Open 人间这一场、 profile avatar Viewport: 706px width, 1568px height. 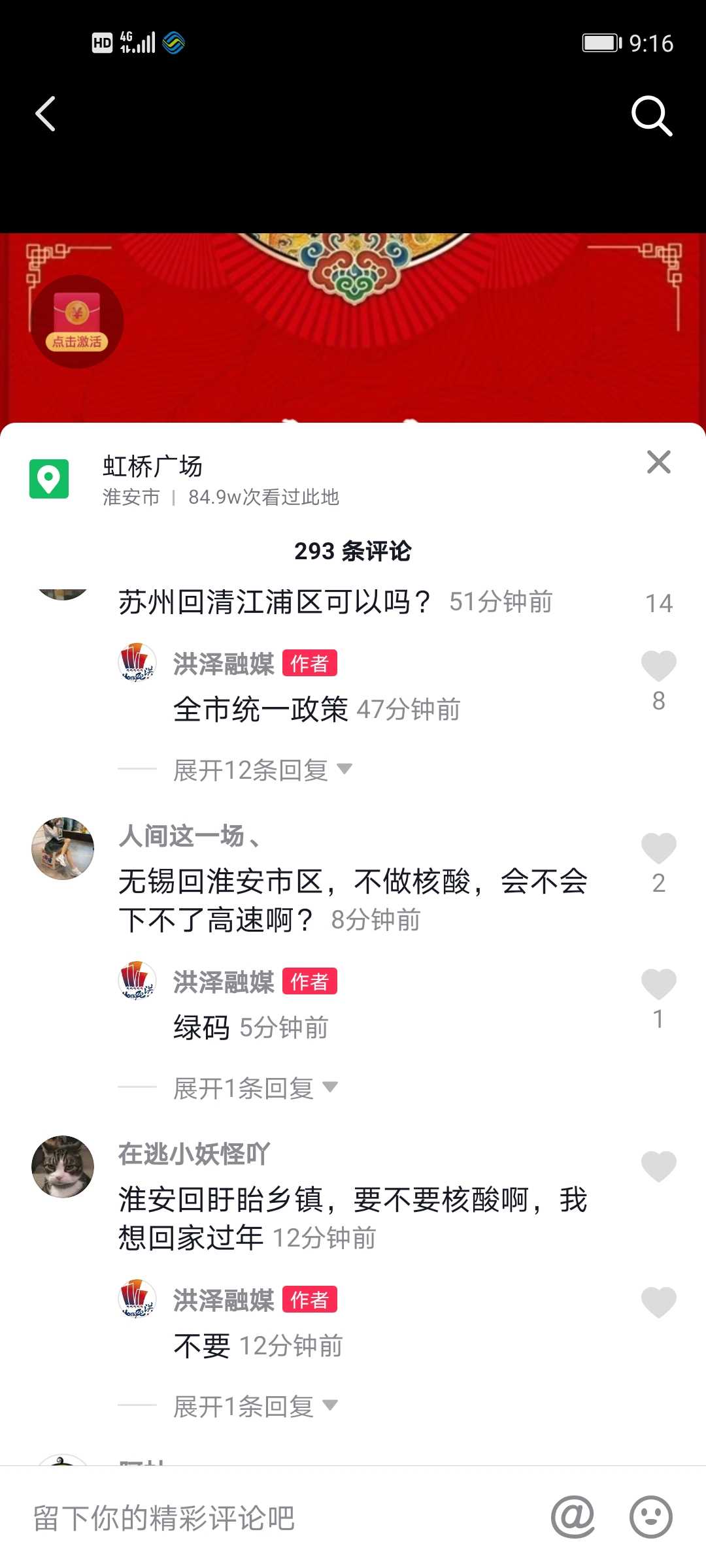(63, 849)
